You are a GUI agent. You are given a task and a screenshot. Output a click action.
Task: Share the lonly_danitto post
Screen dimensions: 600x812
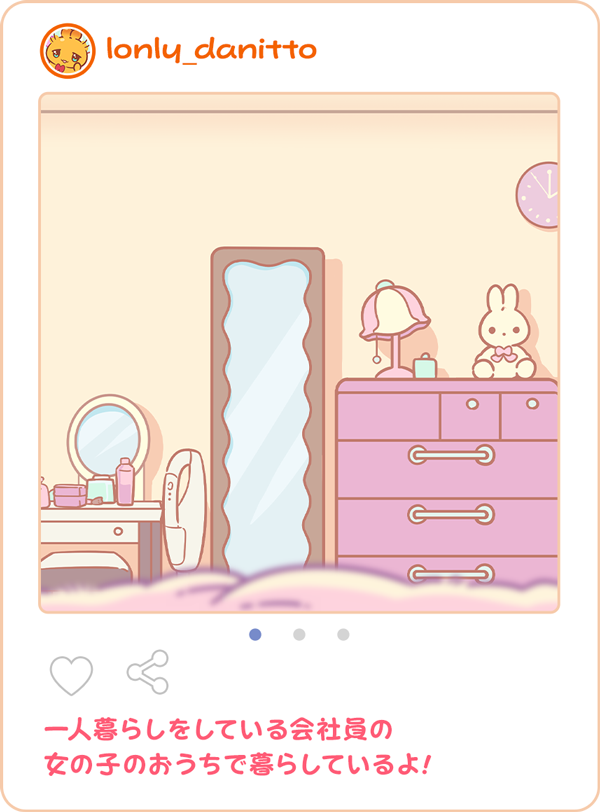click(148, 672)
